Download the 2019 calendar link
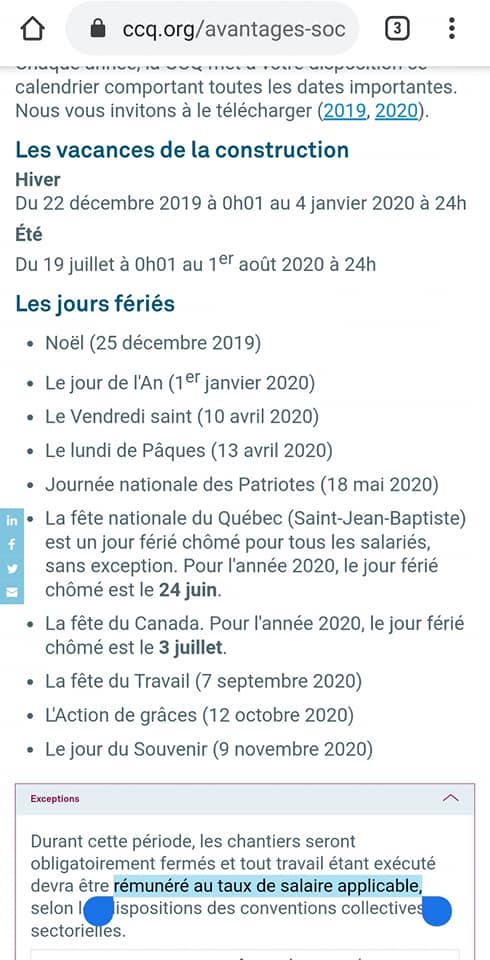Screen dimensions: 490x960 click(x=344, y=111)
